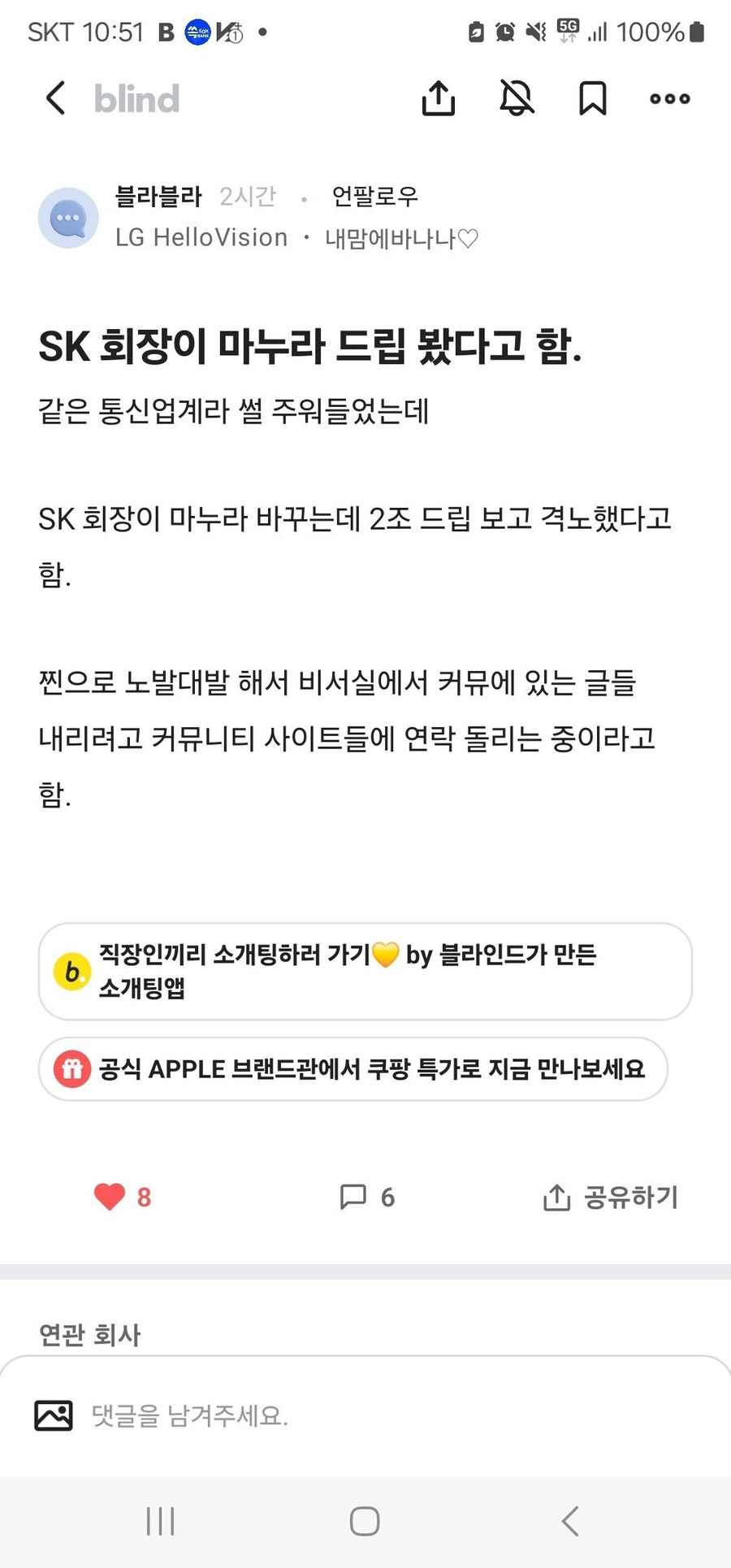Open the three-dot overflow menu
The height and width of the screenshot is (1568, 731).
click(x=668, y=98)
